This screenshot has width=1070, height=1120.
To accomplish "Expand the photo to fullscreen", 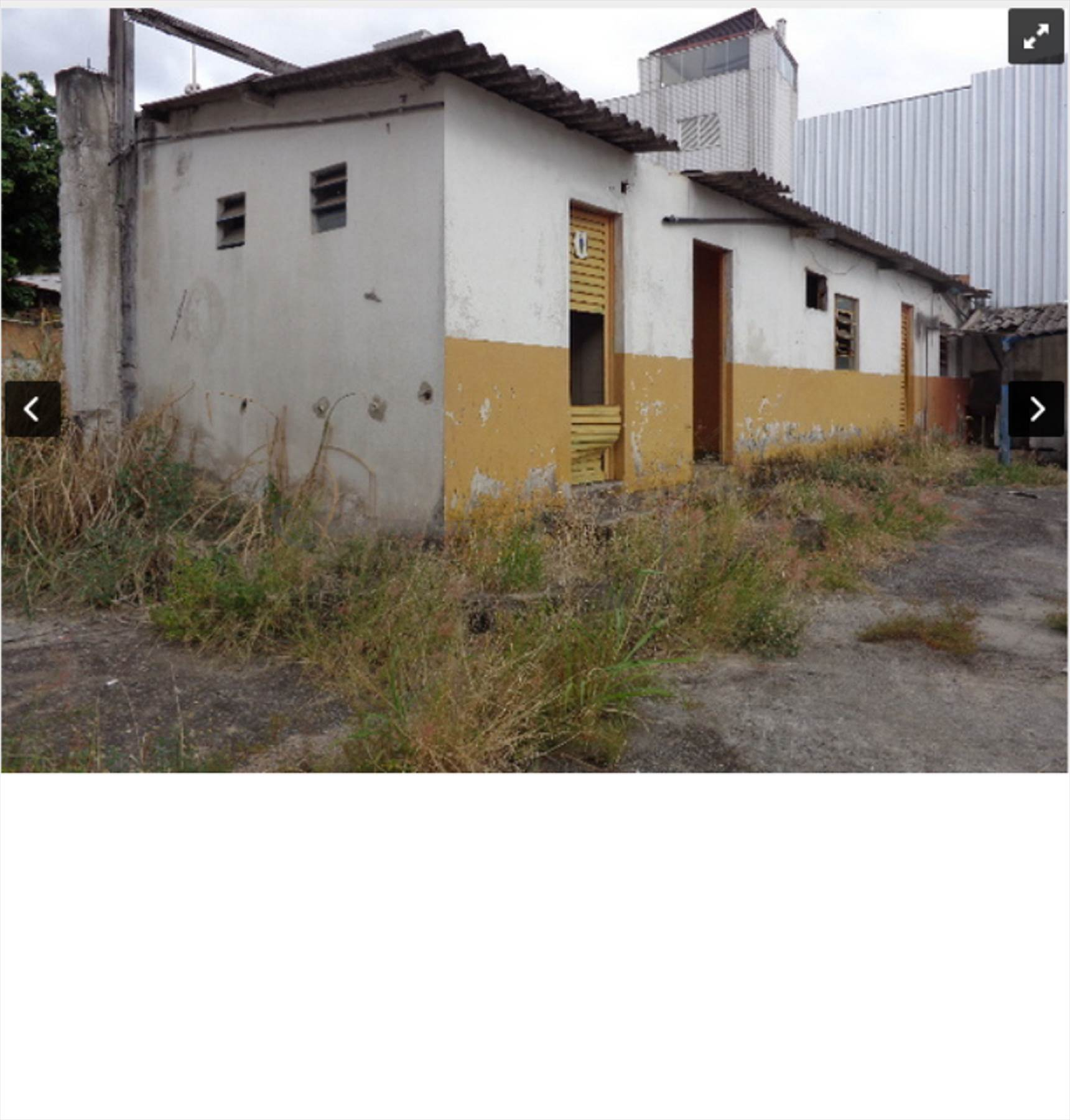I will coord(1036,36).
